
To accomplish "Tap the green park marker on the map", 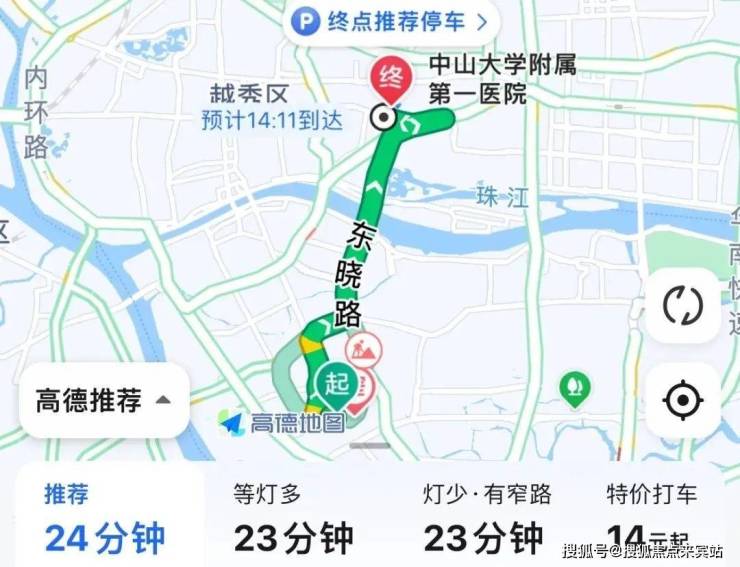I will pos(574,384).
